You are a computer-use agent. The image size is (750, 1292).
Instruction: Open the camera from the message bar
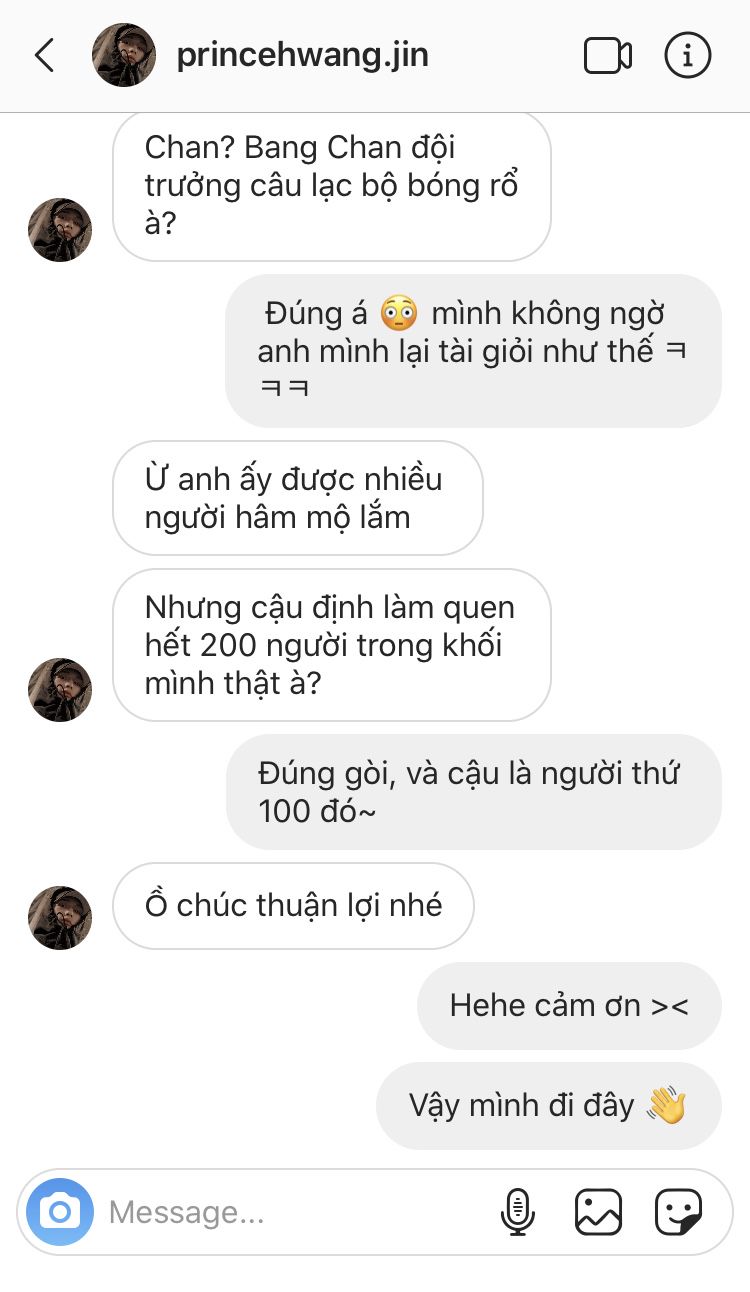[x=60, y=1212]
